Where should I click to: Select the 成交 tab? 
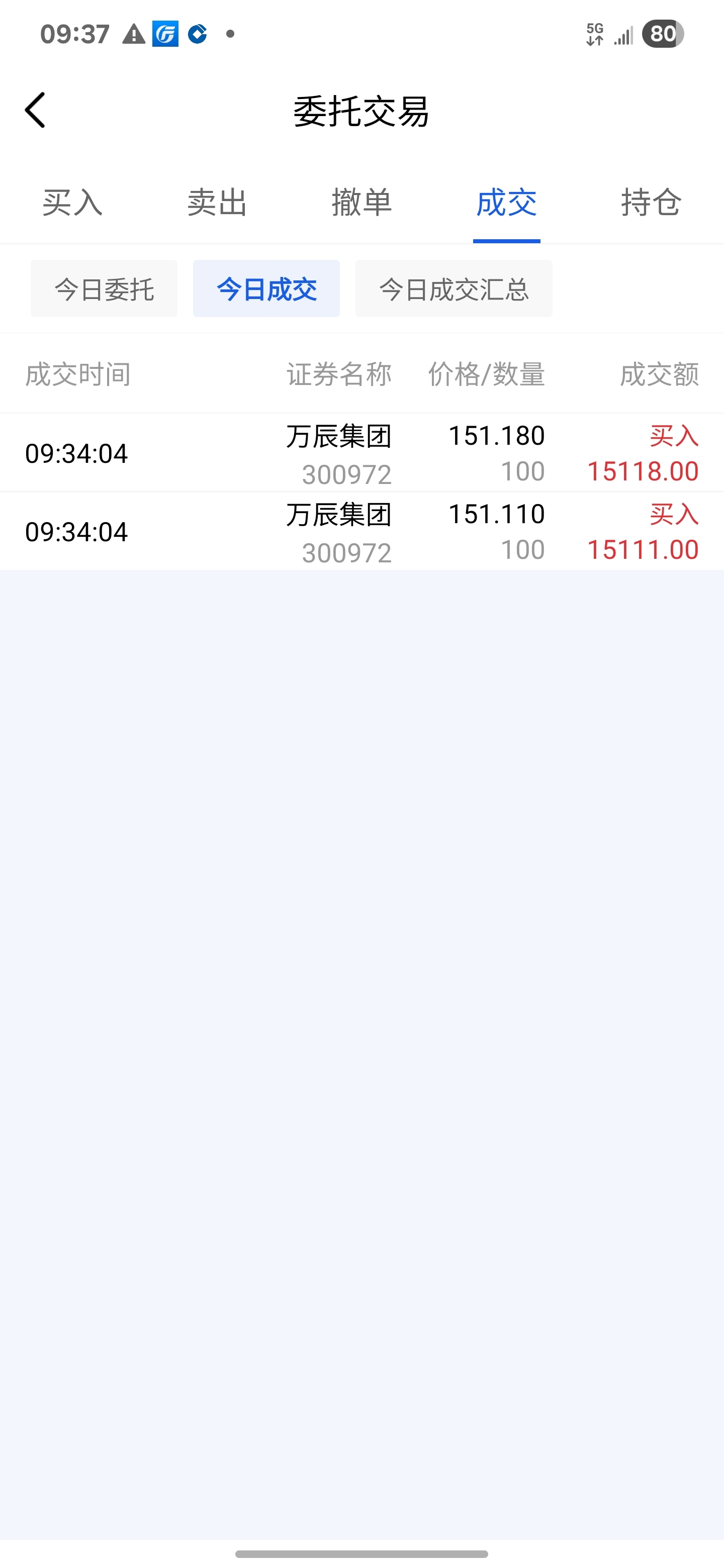tap(507, 203)
